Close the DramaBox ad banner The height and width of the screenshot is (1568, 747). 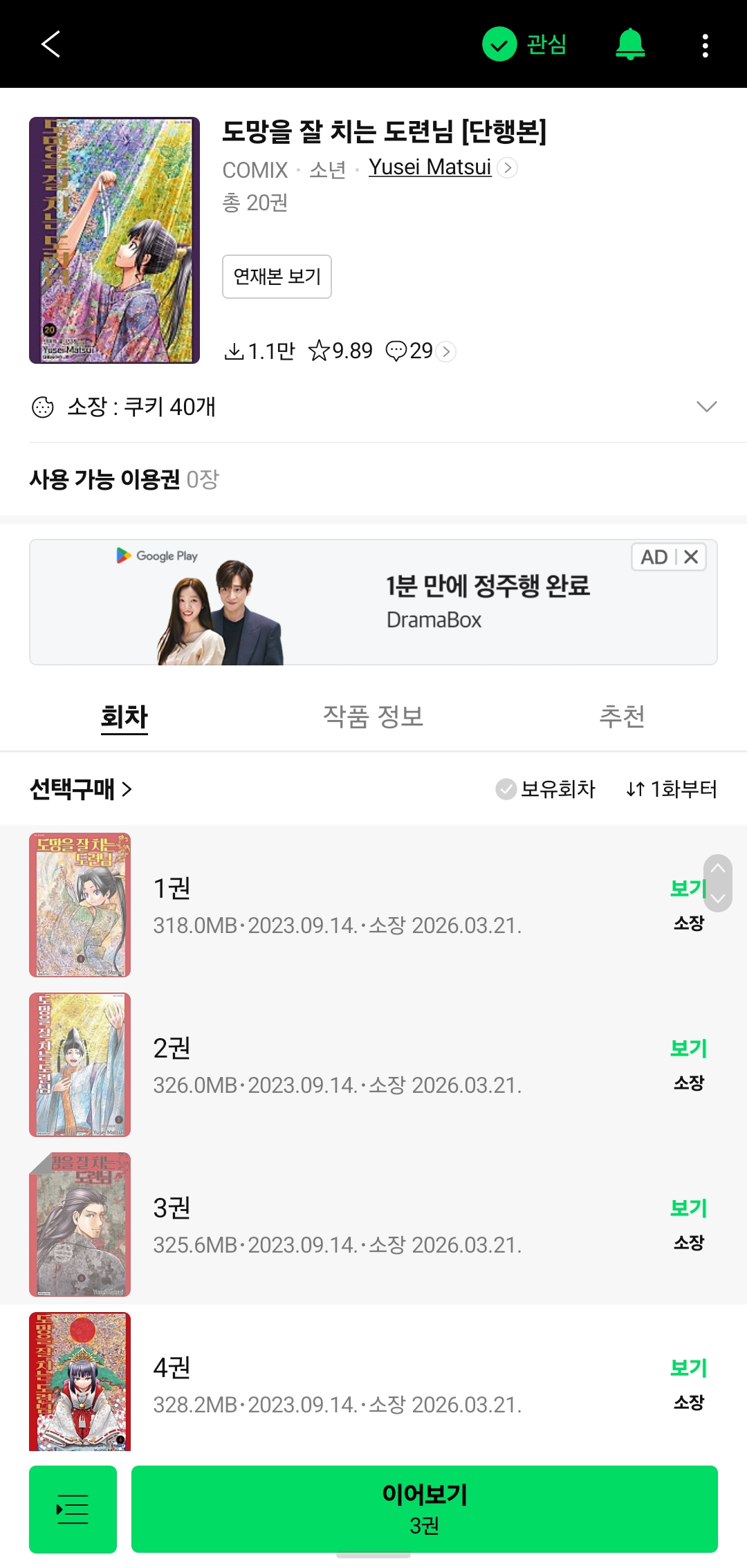tap(691, 557)
